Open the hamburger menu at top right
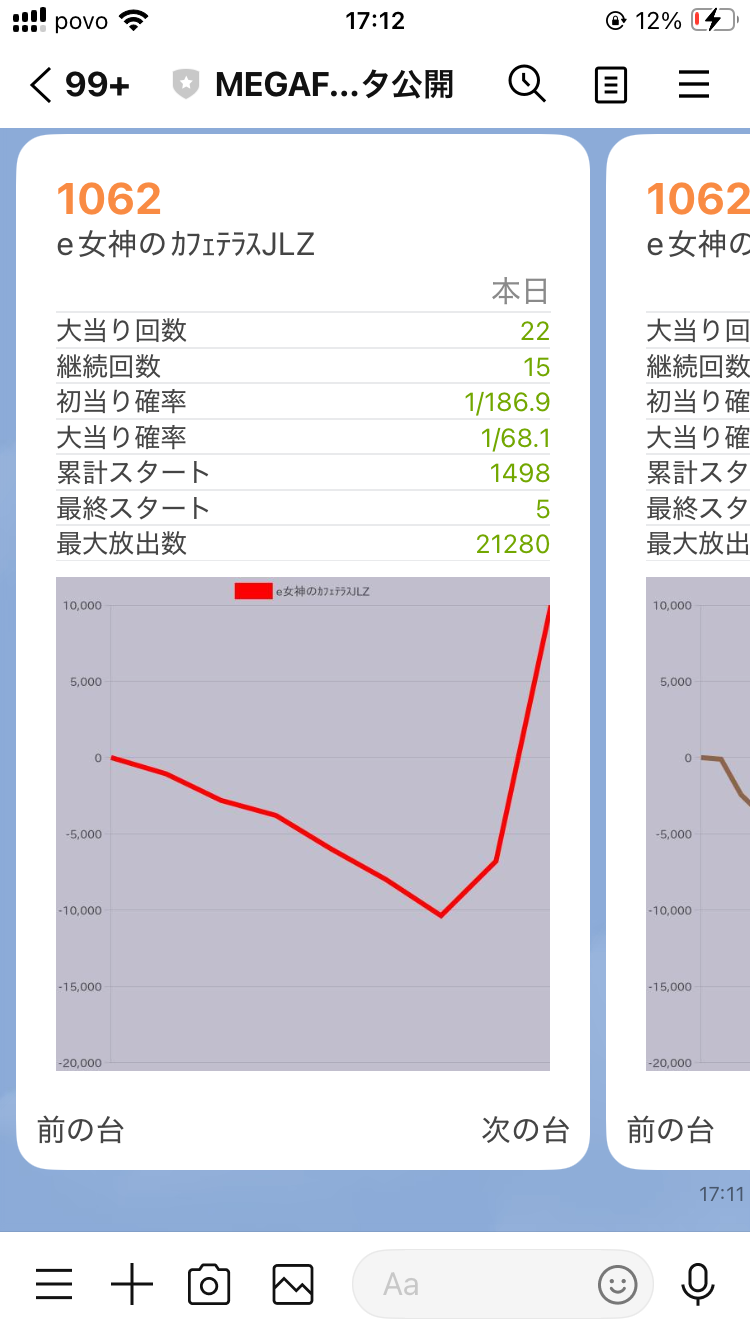Screen dimensions: 750x1334 pyautogui.click(x=693, y=85)
